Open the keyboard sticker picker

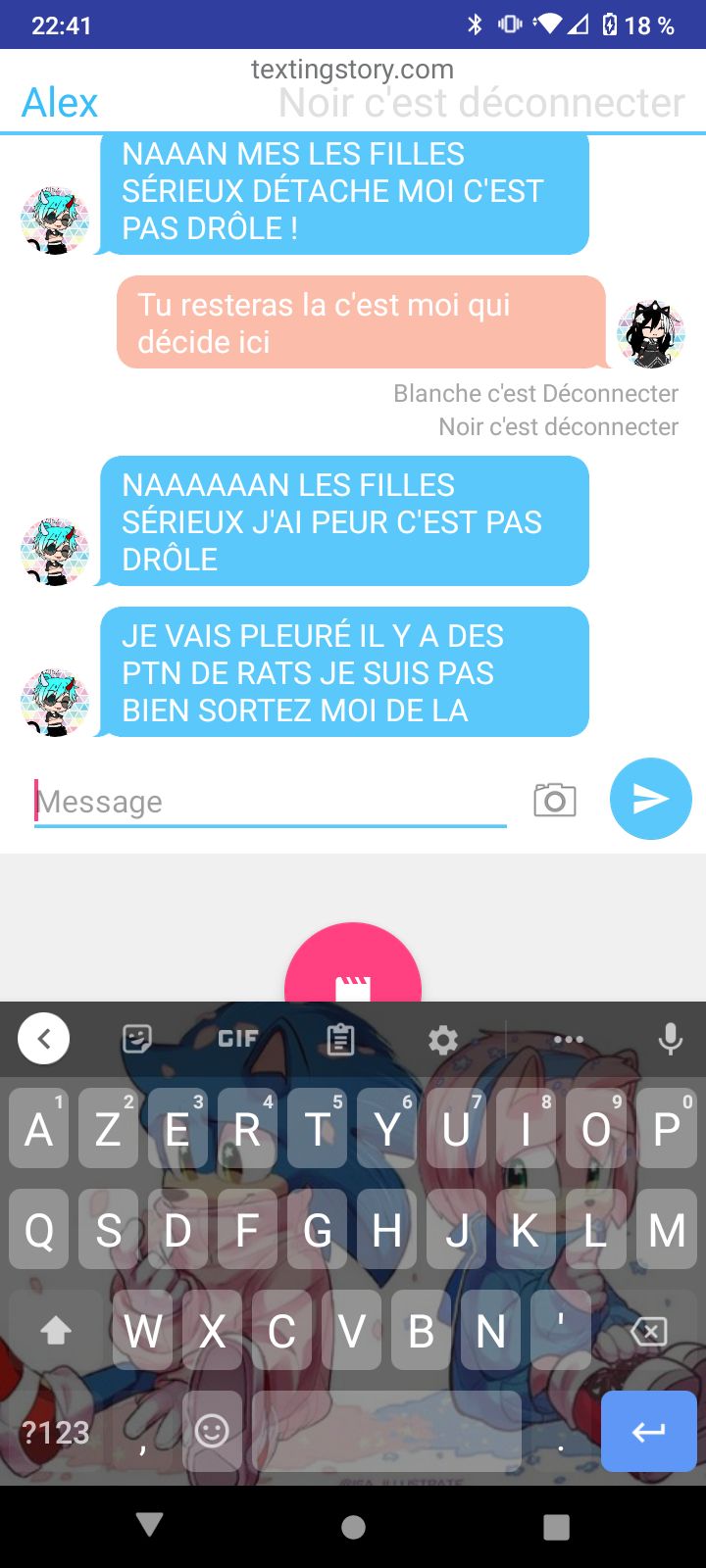coord(136,1038)
